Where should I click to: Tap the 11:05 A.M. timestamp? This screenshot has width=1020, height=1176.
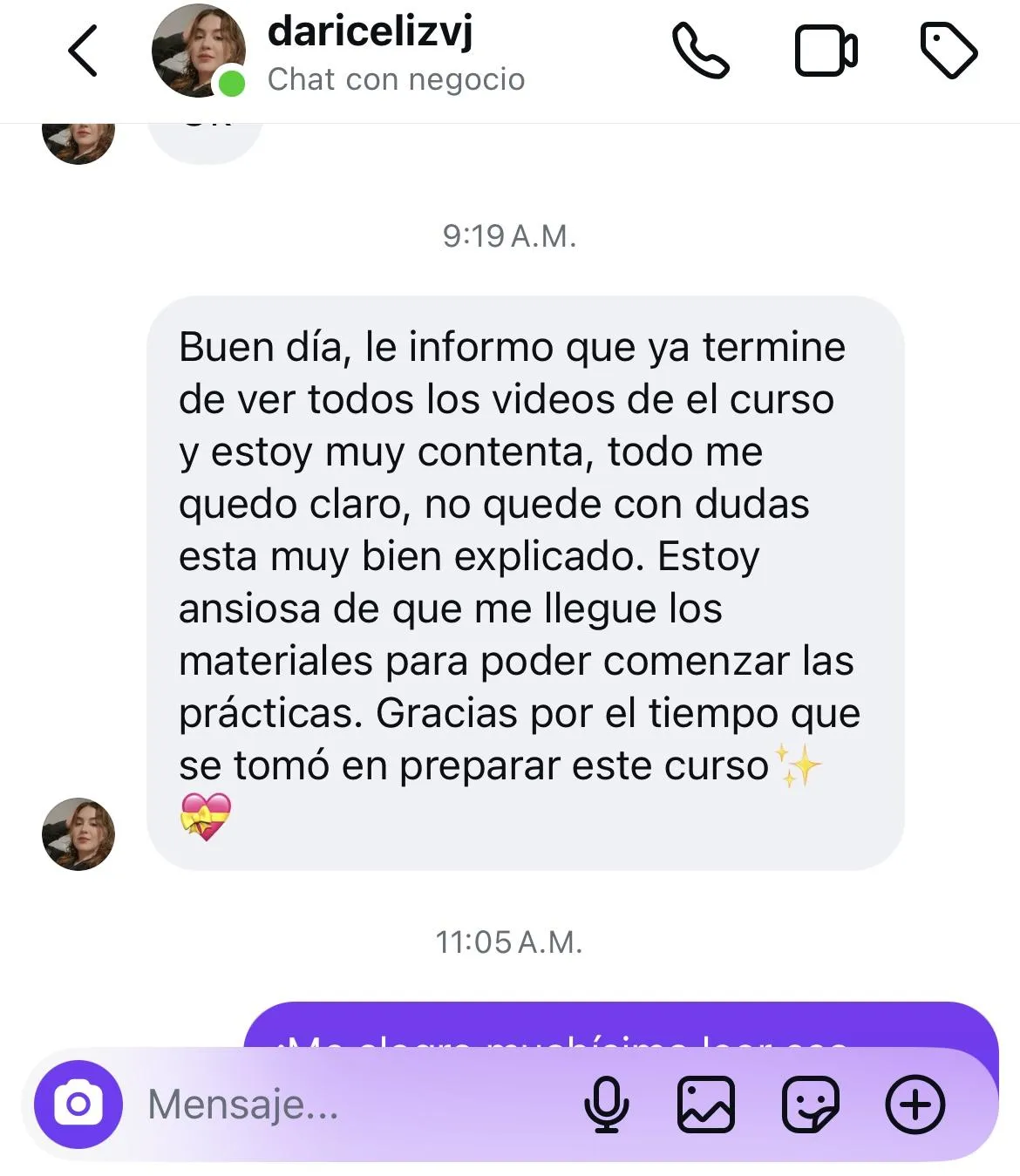[510, 941]
